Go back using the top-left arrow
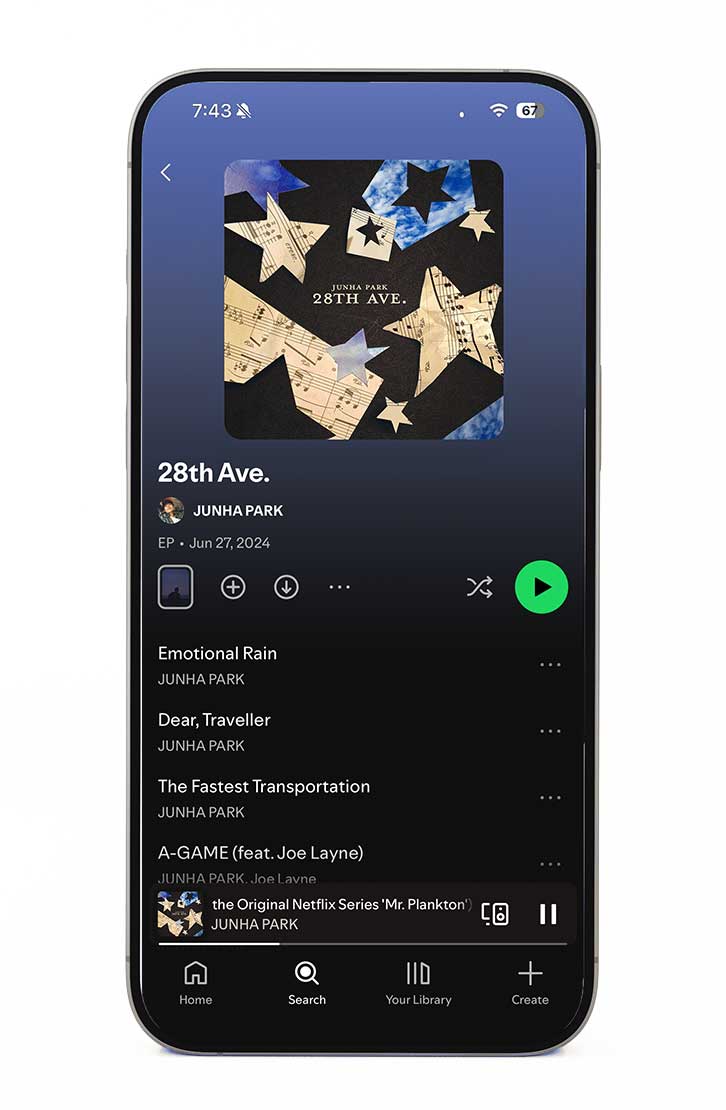This screenshot has width=726, height=1110. (x=166, y=173)
